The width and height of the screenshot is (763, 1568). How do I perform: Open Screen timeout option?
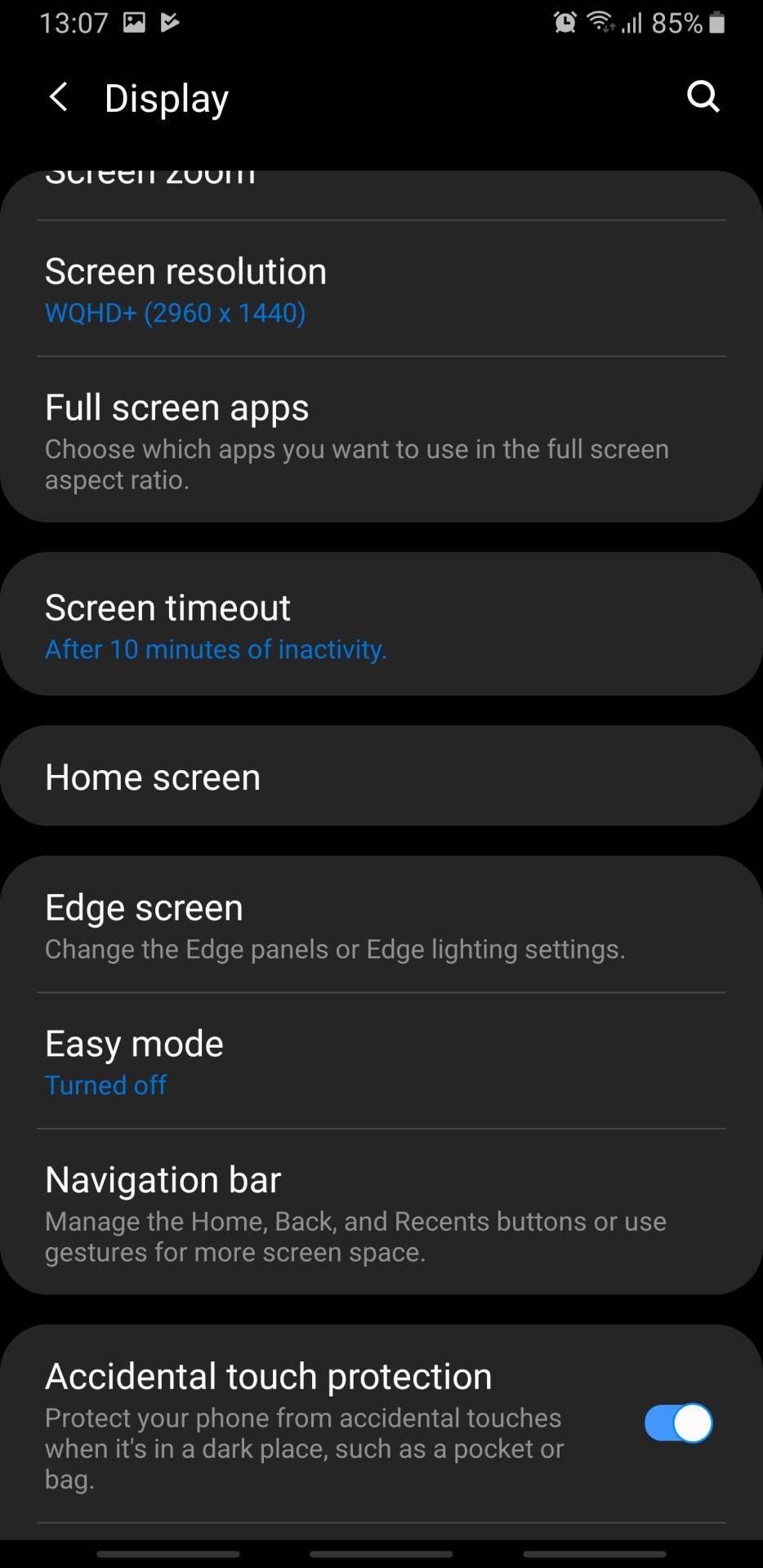381,625
